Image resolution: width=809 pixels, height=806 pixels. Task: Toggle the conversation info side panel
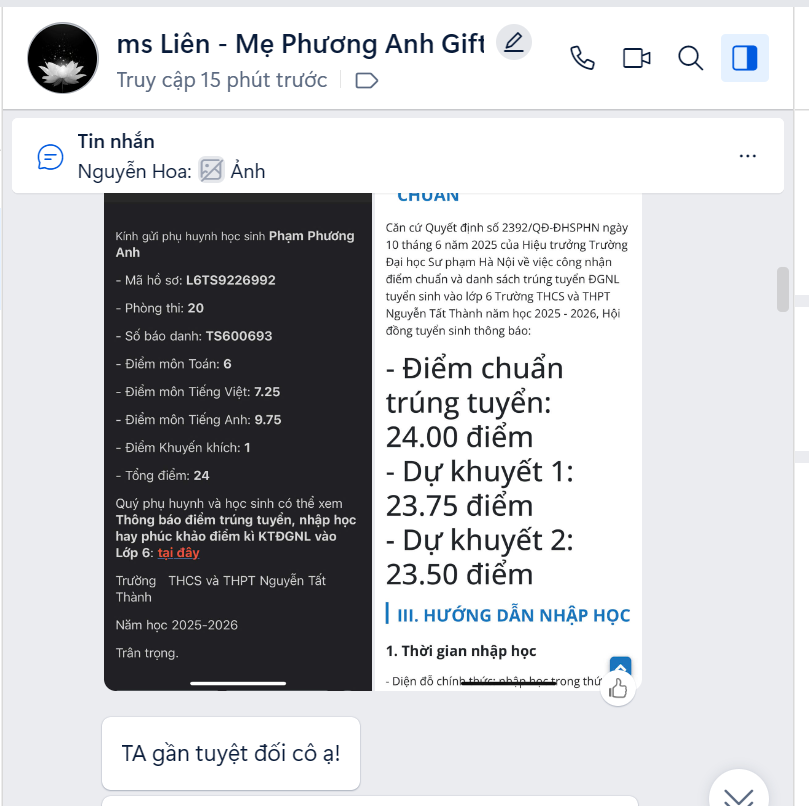click(745, 58)
